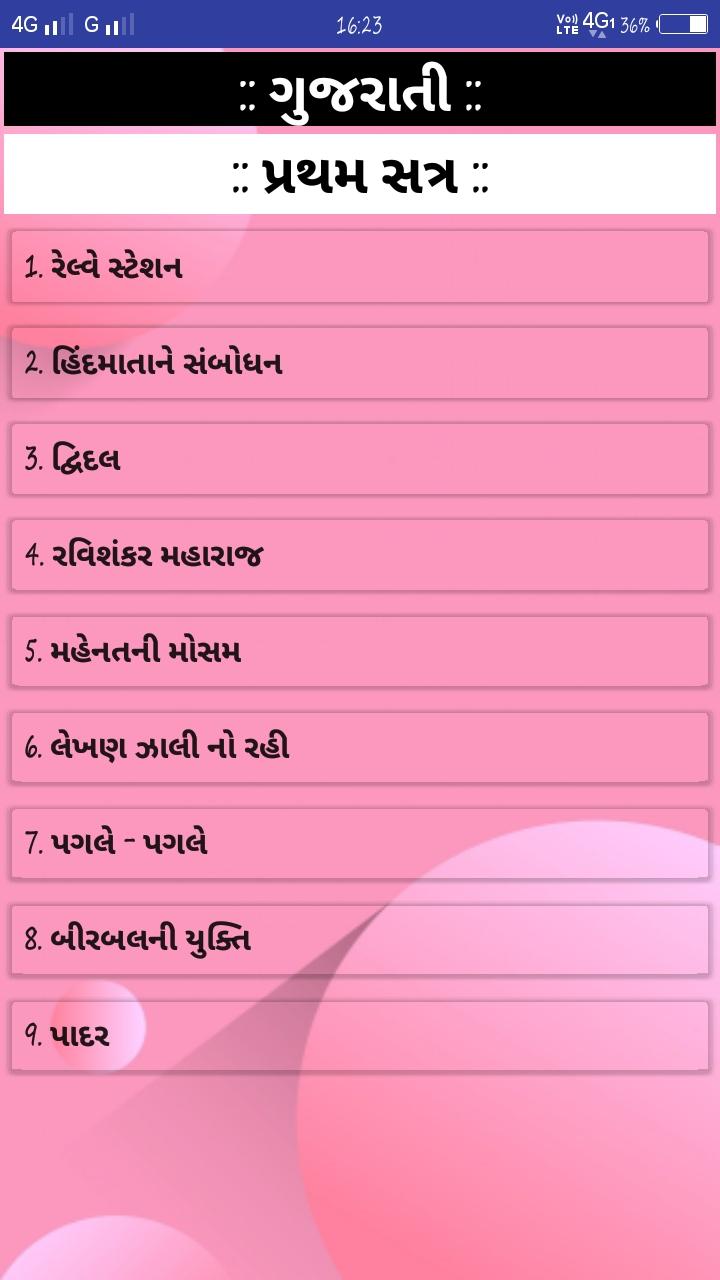
Task: Open chapter 9 પાદર
Action: tap(360, 1035)
